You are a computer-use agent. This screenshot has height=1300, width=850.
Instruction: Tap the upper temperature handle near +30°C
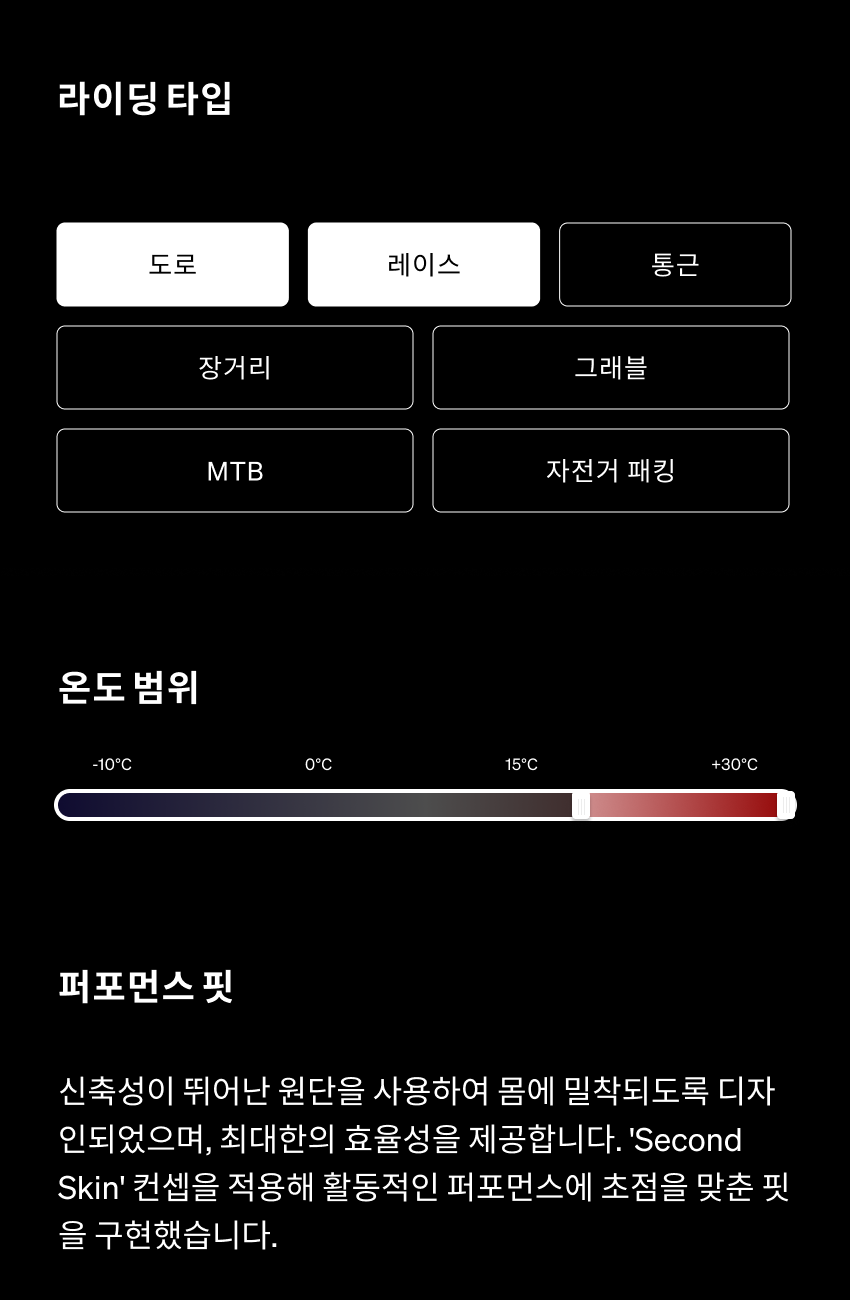point(786,805)
